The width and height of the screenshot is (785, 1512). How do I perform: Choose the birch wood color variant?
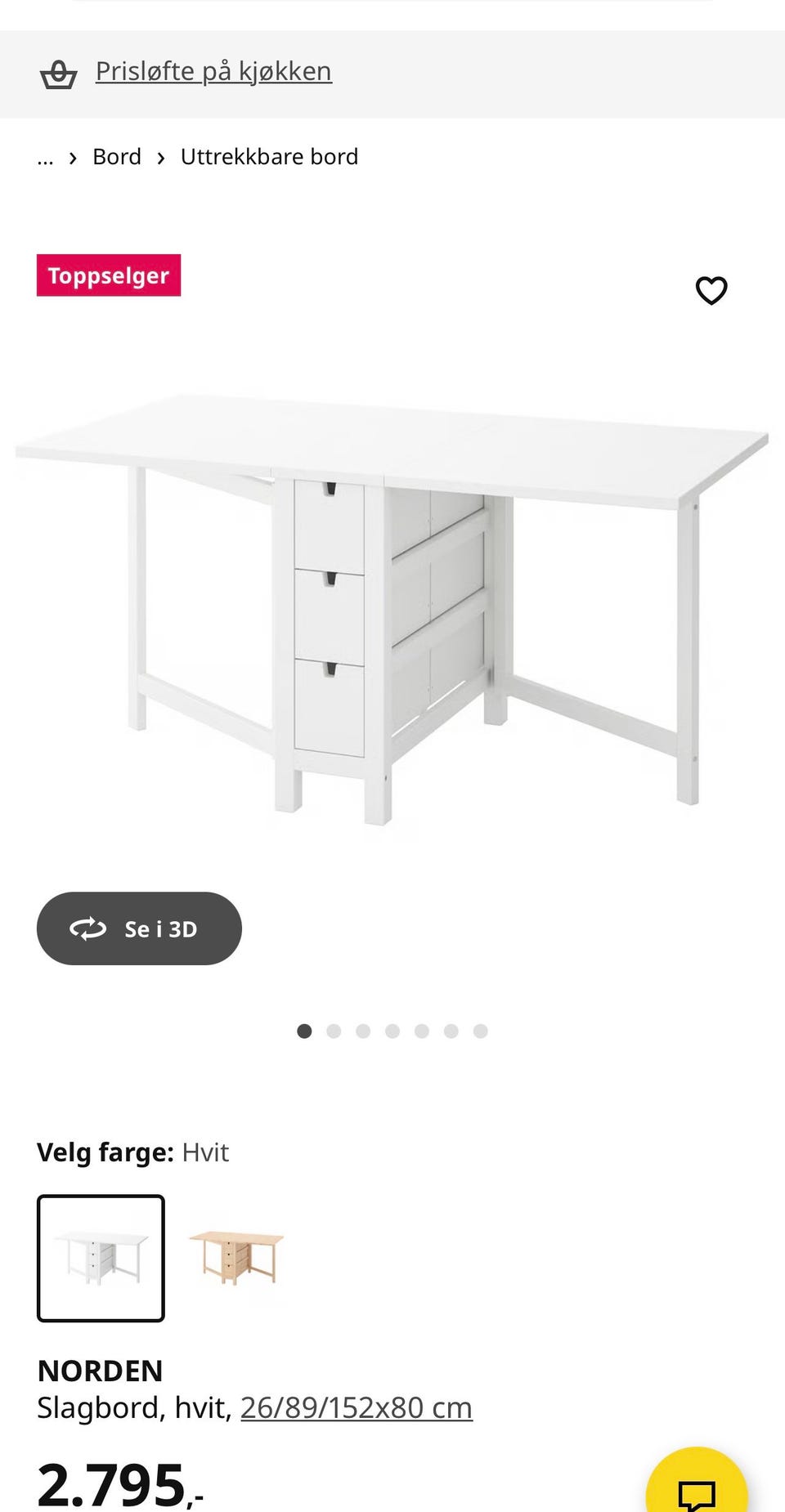click(x=236, y=1258)
